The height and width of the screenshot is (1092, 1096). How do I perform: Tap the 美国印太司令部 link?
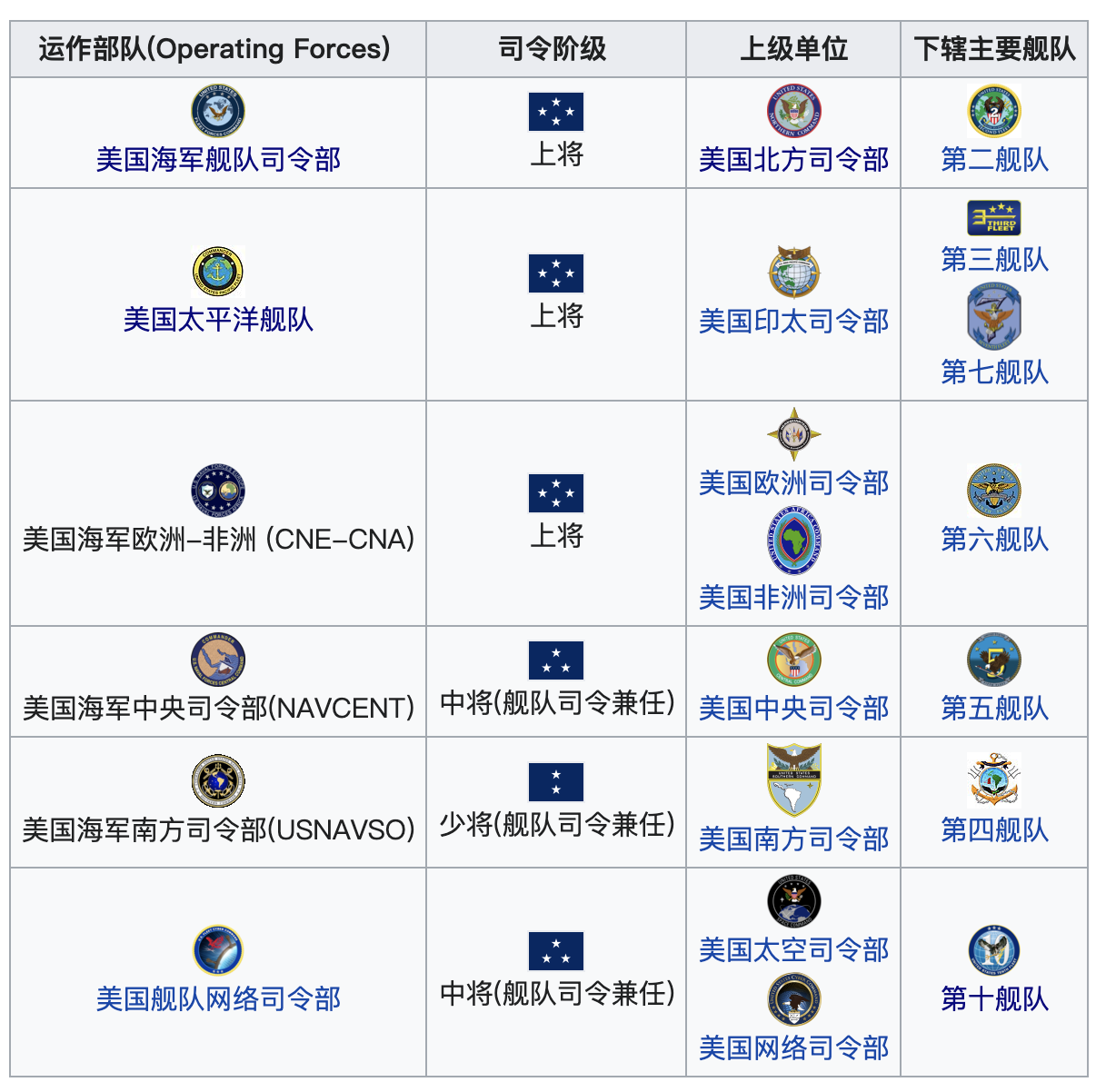pyautogui.click(x=793, y=321)
